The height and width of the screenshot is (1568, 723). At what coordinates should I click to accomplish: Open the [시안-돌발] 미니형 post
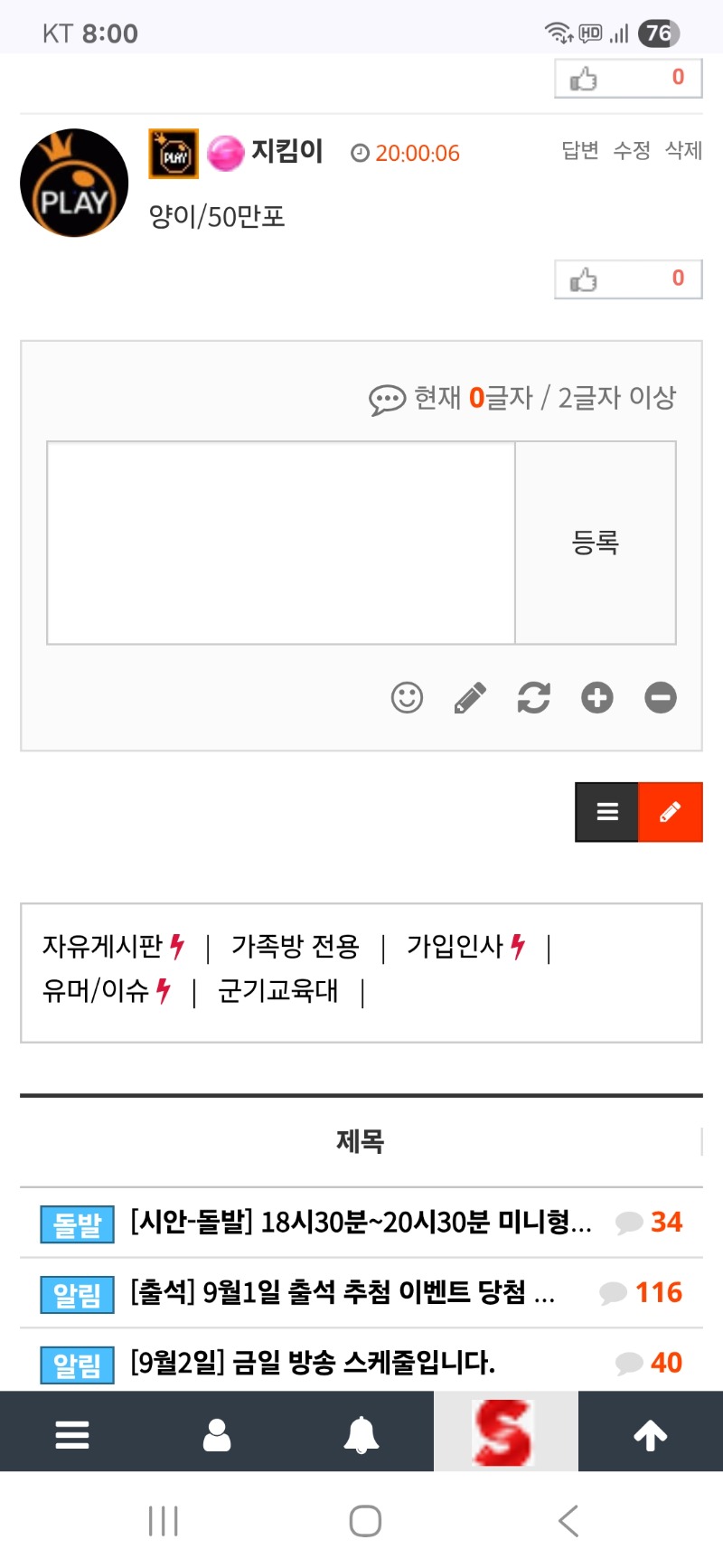click(x=361, y=1223)
